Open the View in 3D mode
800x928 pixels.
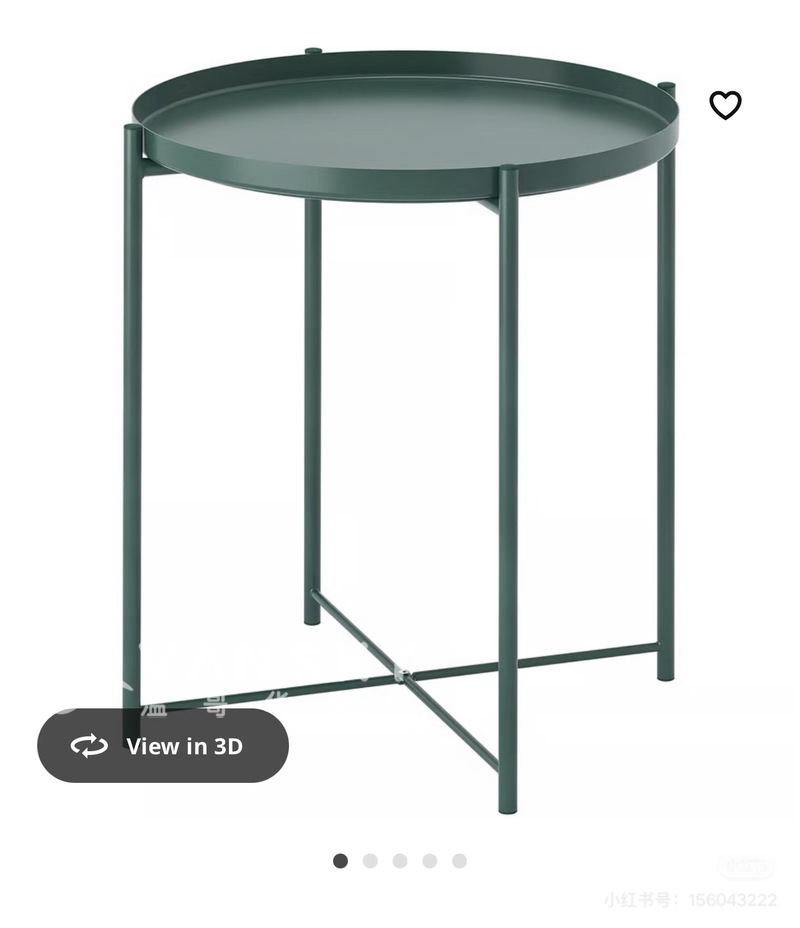click(x=163, y=746)
